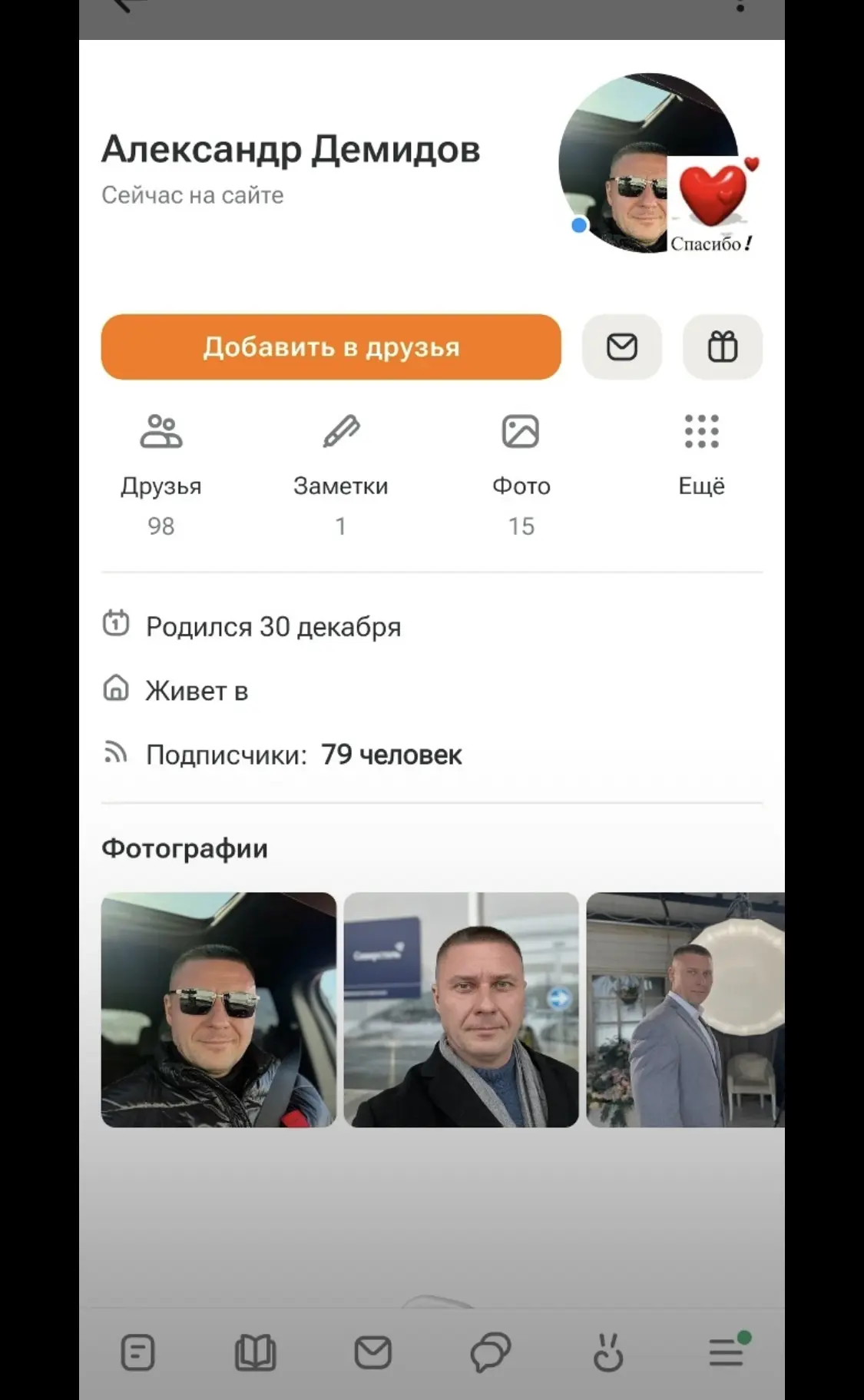The height and width of the screenshot is (1400, 864).
Task: Open the book icon tab in bottom bar
Action: point(255,1352)
